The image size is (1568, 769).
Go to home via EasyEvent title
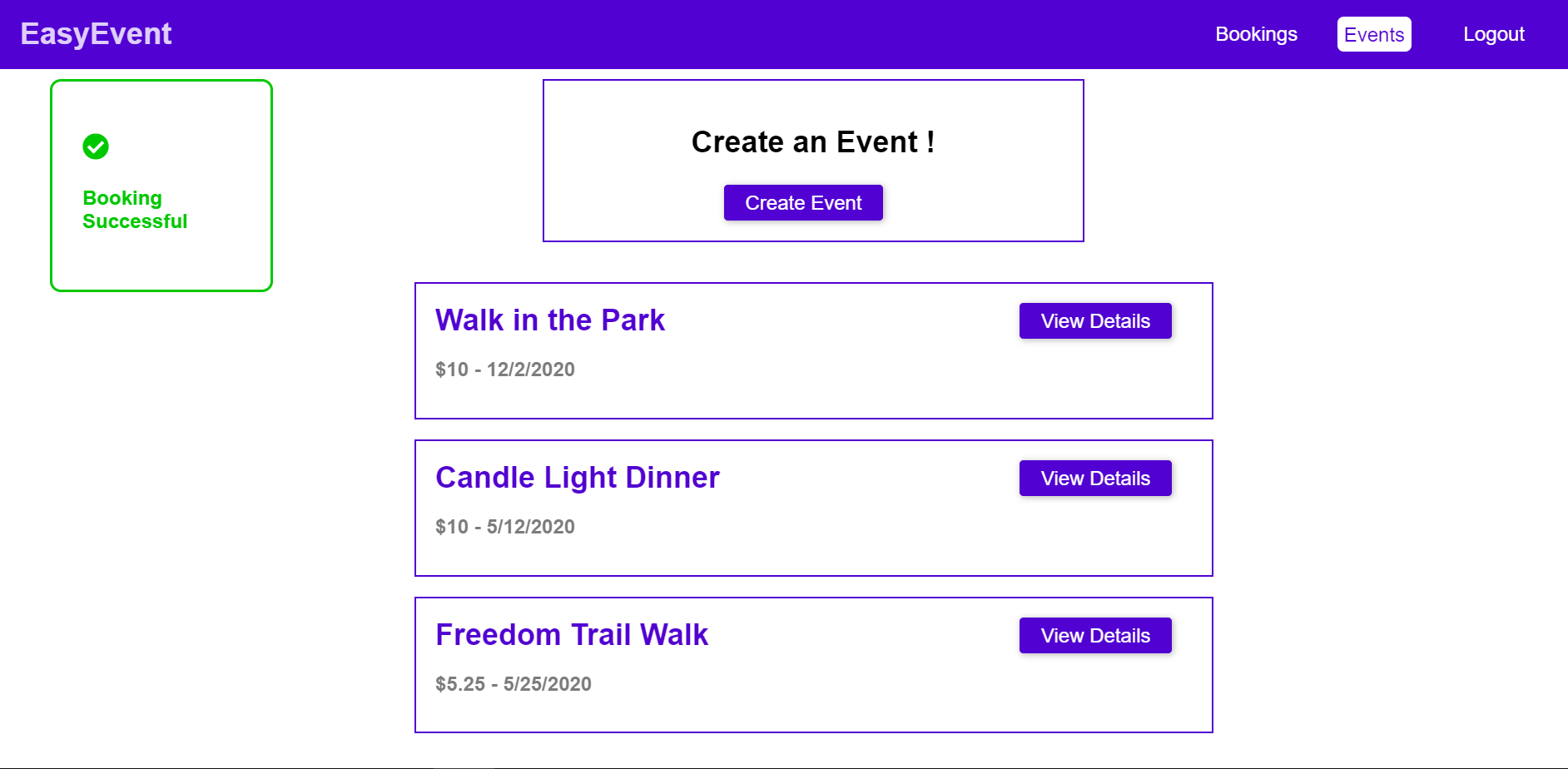(96, 34)
